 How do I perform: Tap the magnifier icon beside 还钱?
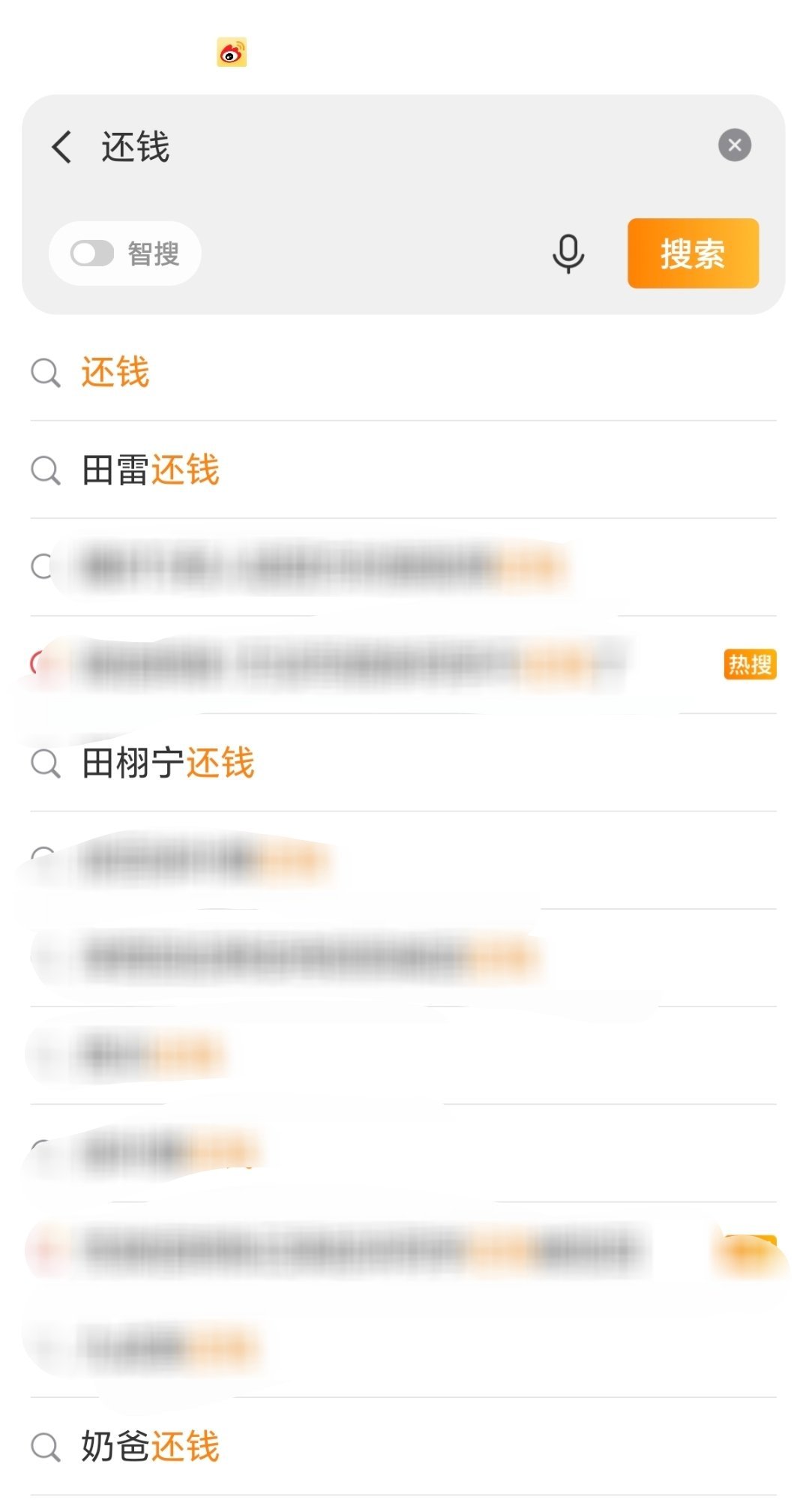click(46, 371)
